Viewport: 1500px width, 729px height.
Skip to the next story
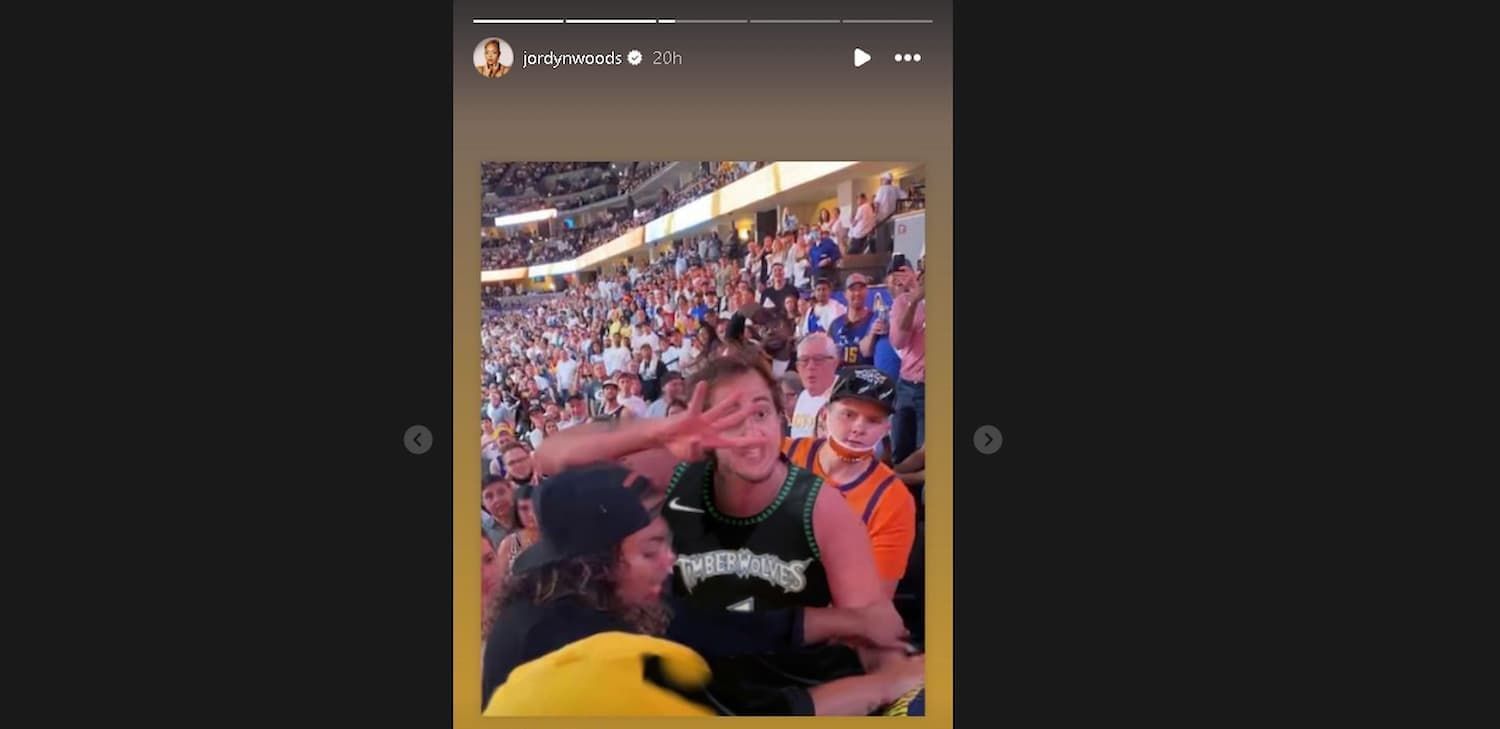(987, 440)
